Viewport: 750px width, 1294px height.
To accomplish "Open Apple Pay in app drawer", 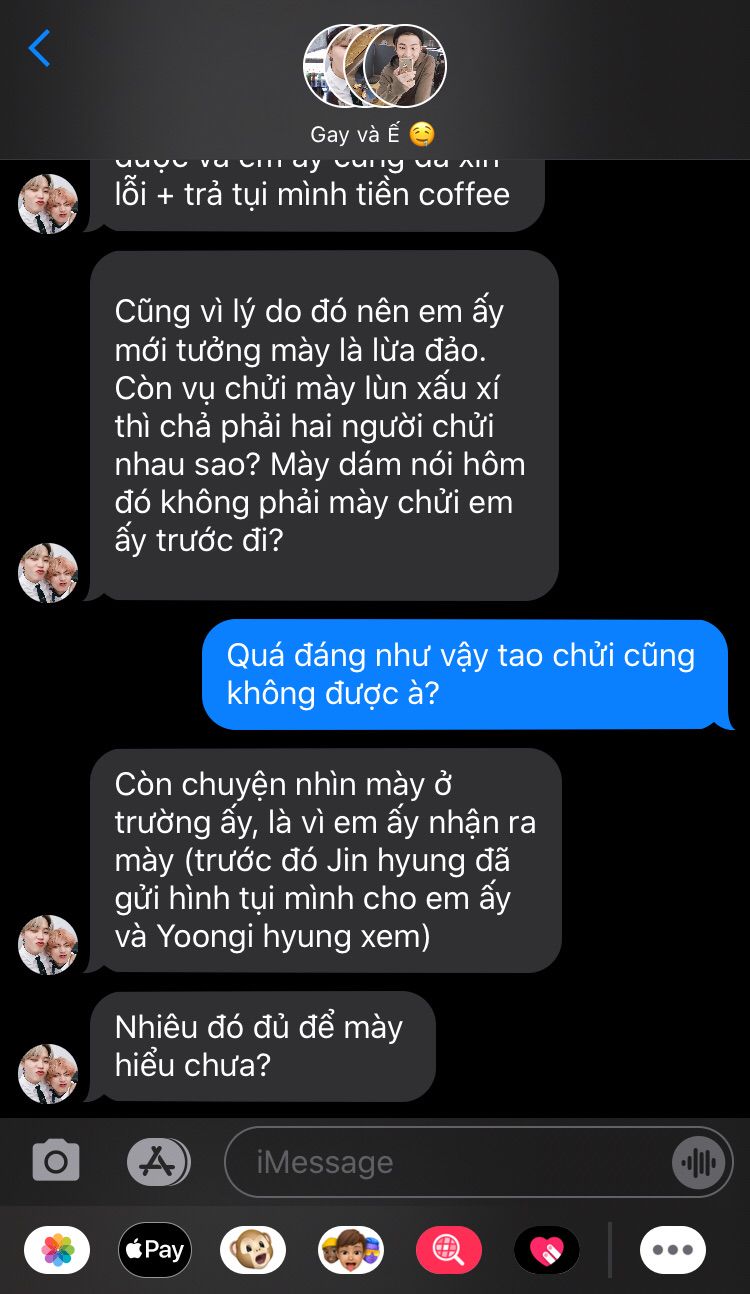I will [155, 1249].
